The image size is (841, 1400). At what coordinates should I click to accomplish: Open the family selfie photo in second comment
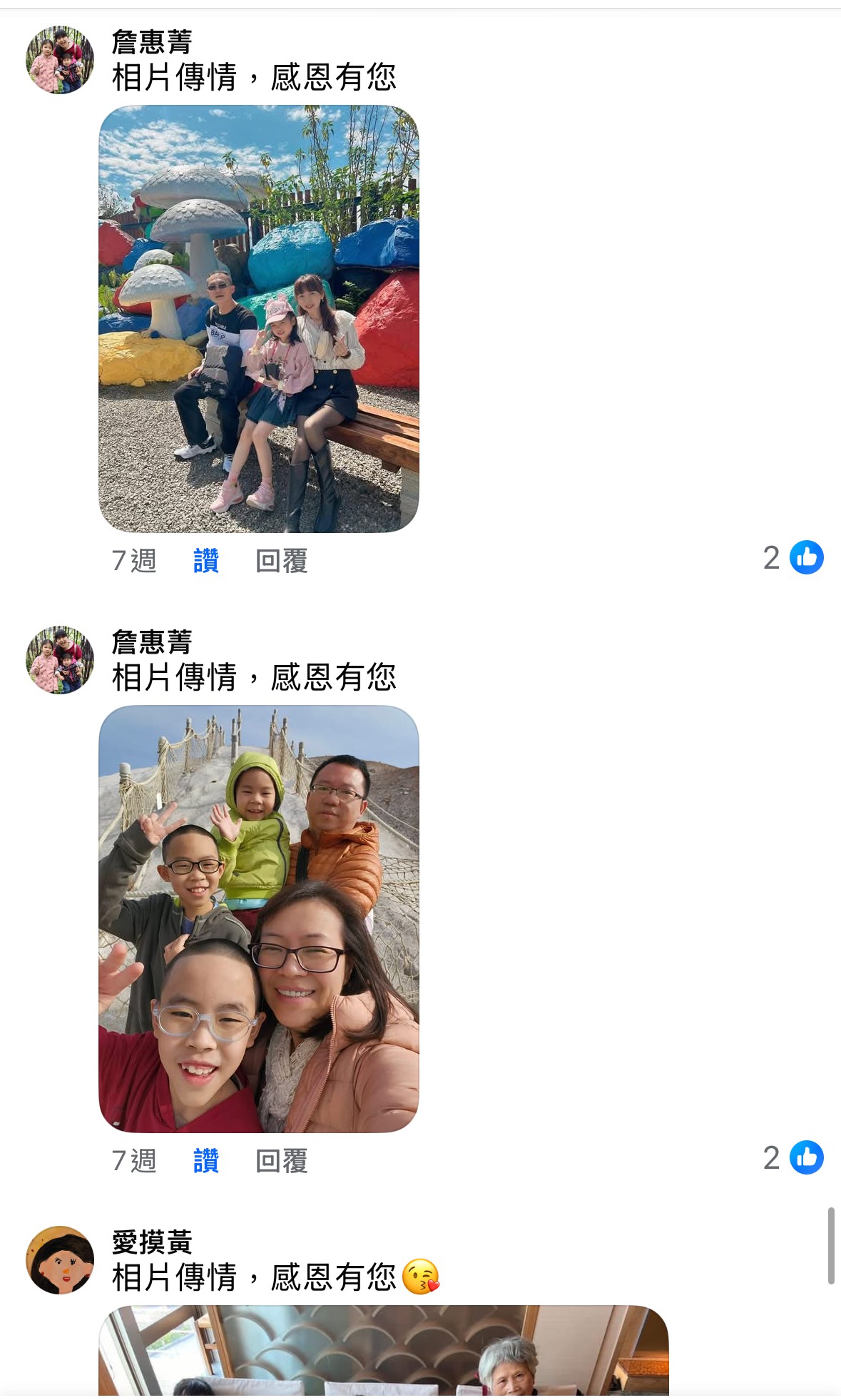pos(258,918)
